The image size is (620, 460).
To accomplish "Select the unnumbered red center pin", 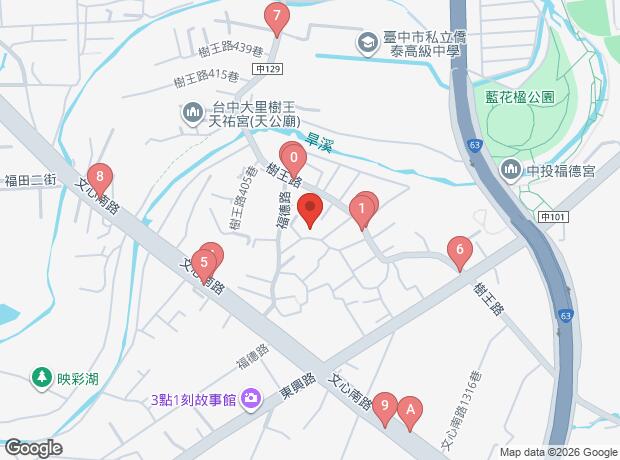I will pyautogui.click(x=310, y=210).
